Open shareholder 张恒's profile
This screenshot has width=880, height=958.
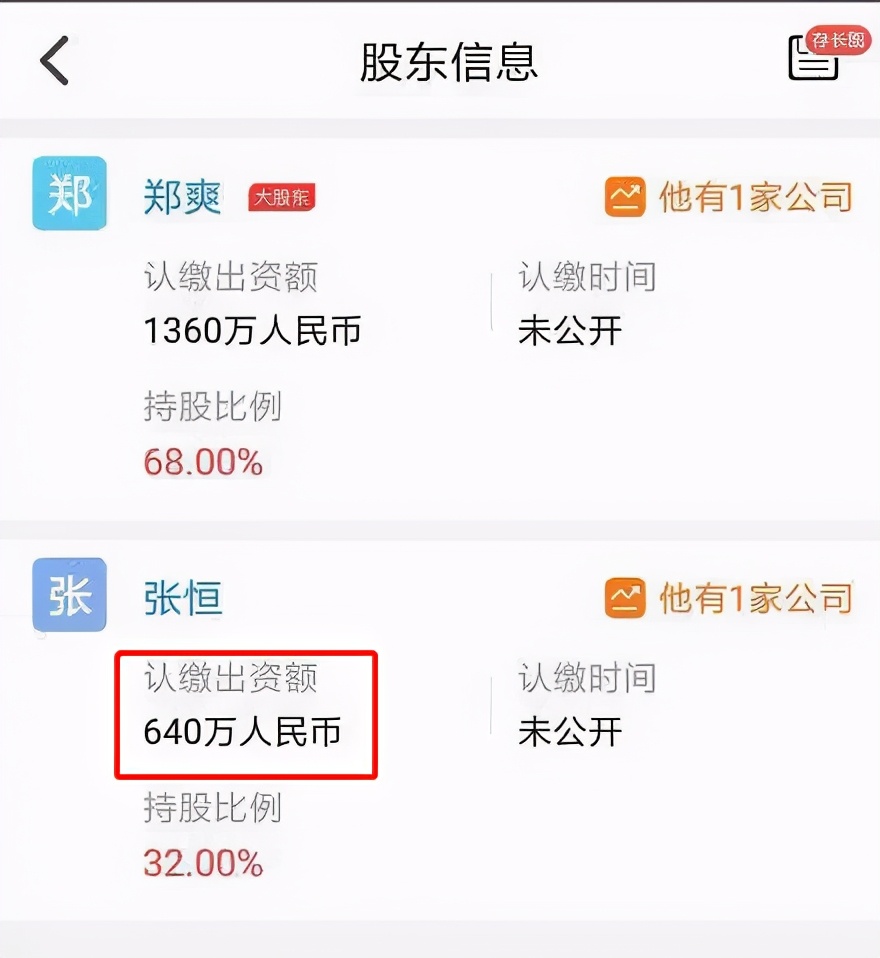point(183,599)
